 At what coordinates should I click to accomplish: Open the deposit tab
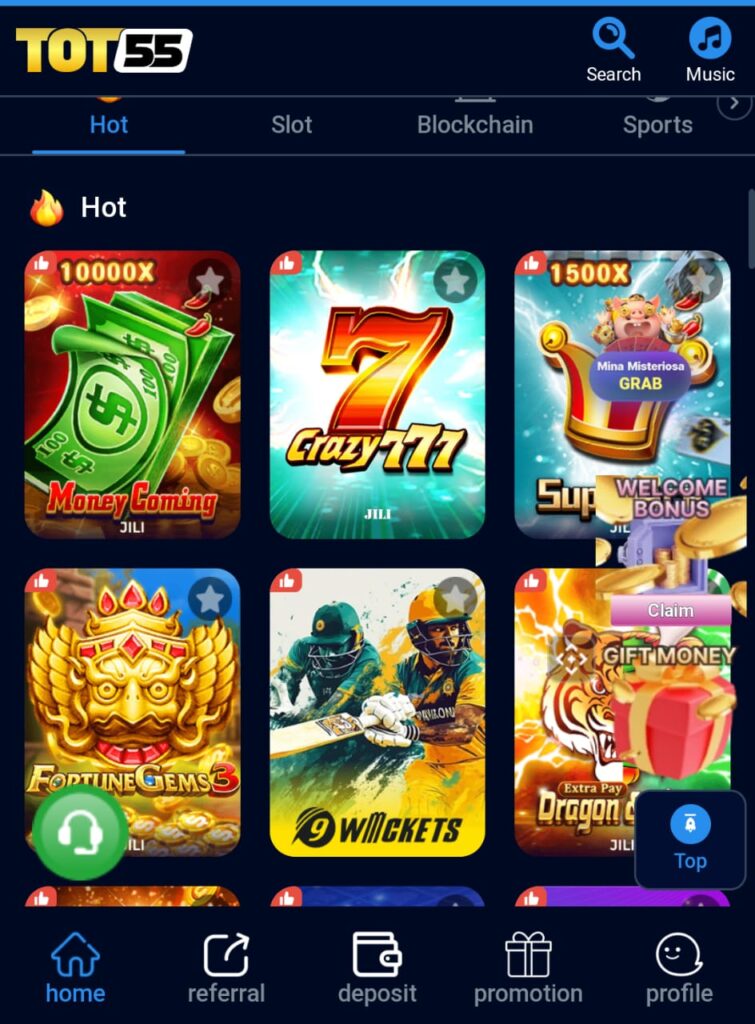click(x=377, y=968)
